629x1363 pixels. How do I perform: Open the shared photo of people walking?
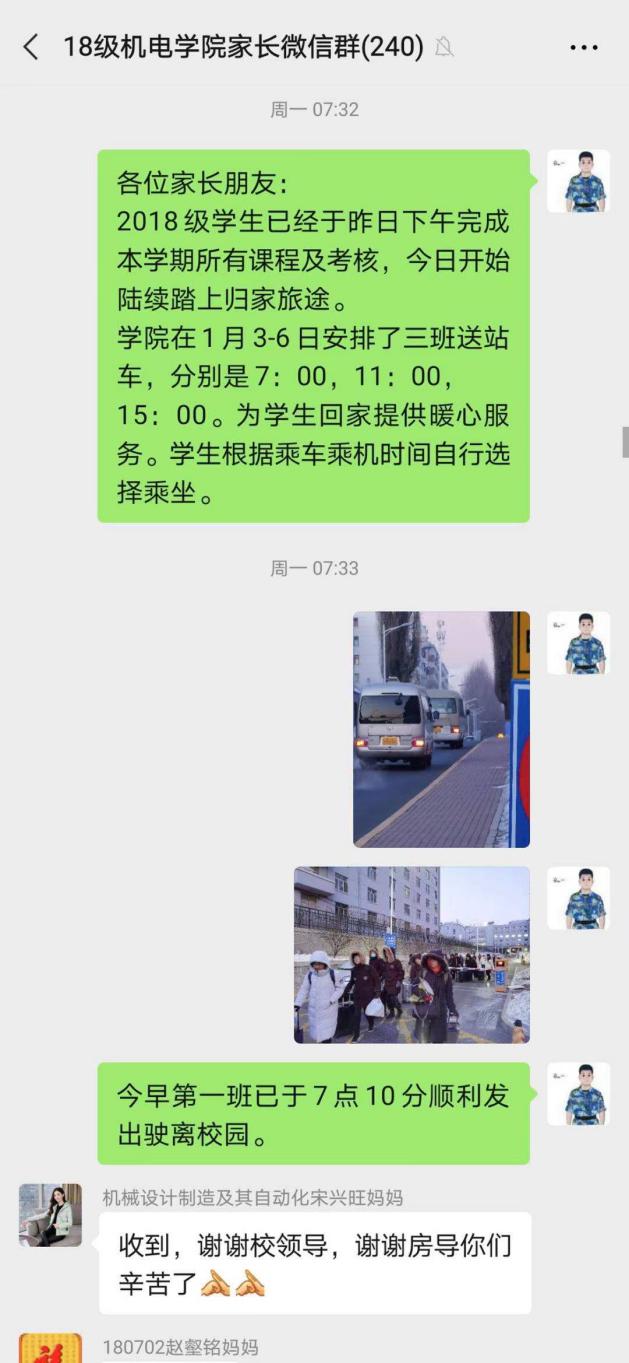(x=411, y=954)
